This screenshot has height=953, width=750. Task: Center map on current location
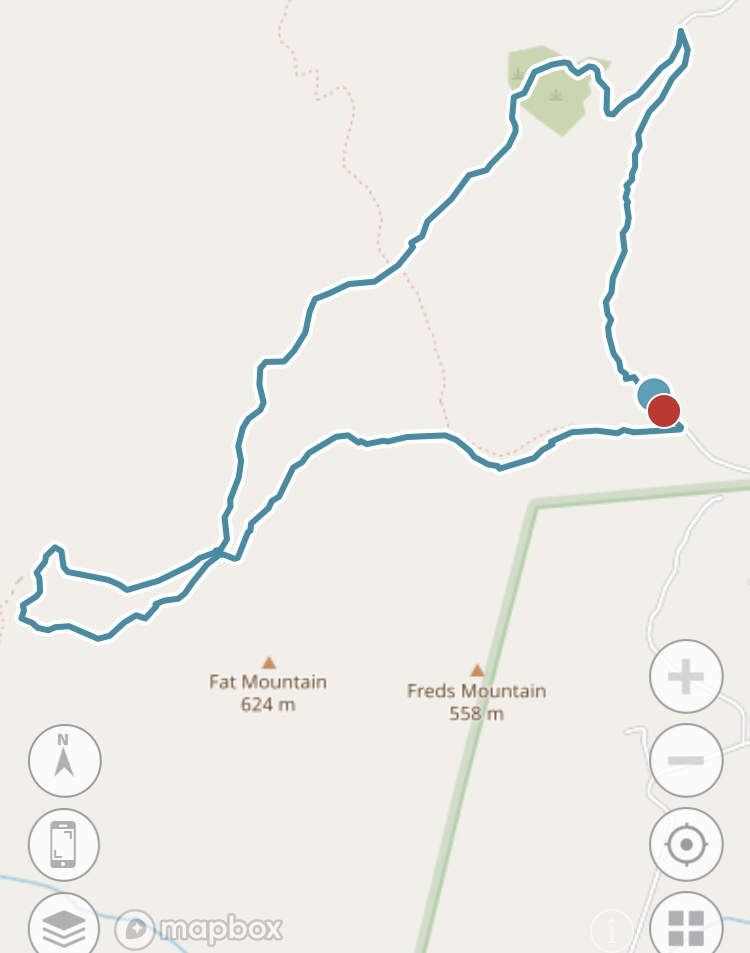point(686,845)
